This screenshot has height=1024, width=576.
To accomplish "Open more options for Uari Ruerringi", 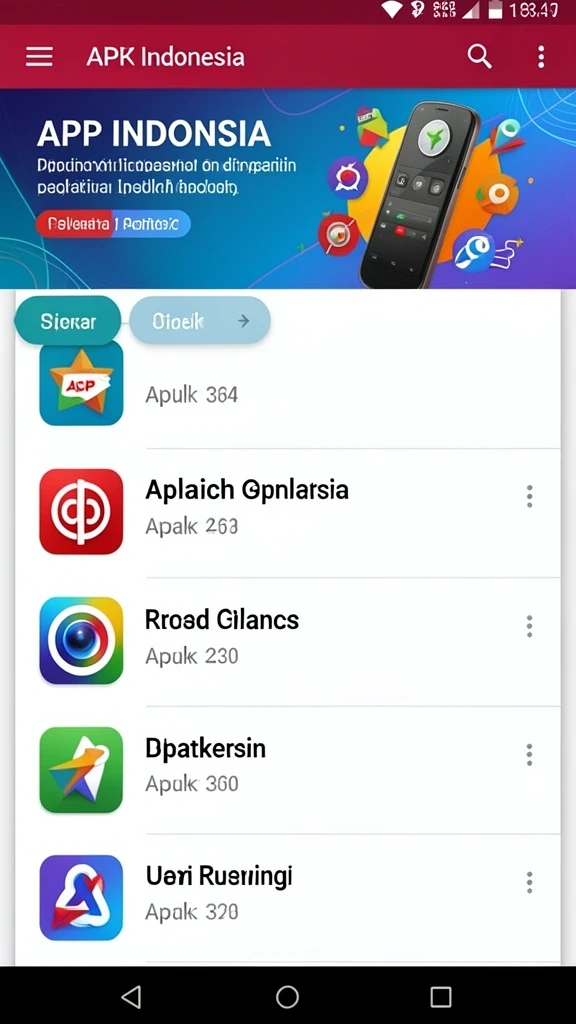I will click(530, 882).
